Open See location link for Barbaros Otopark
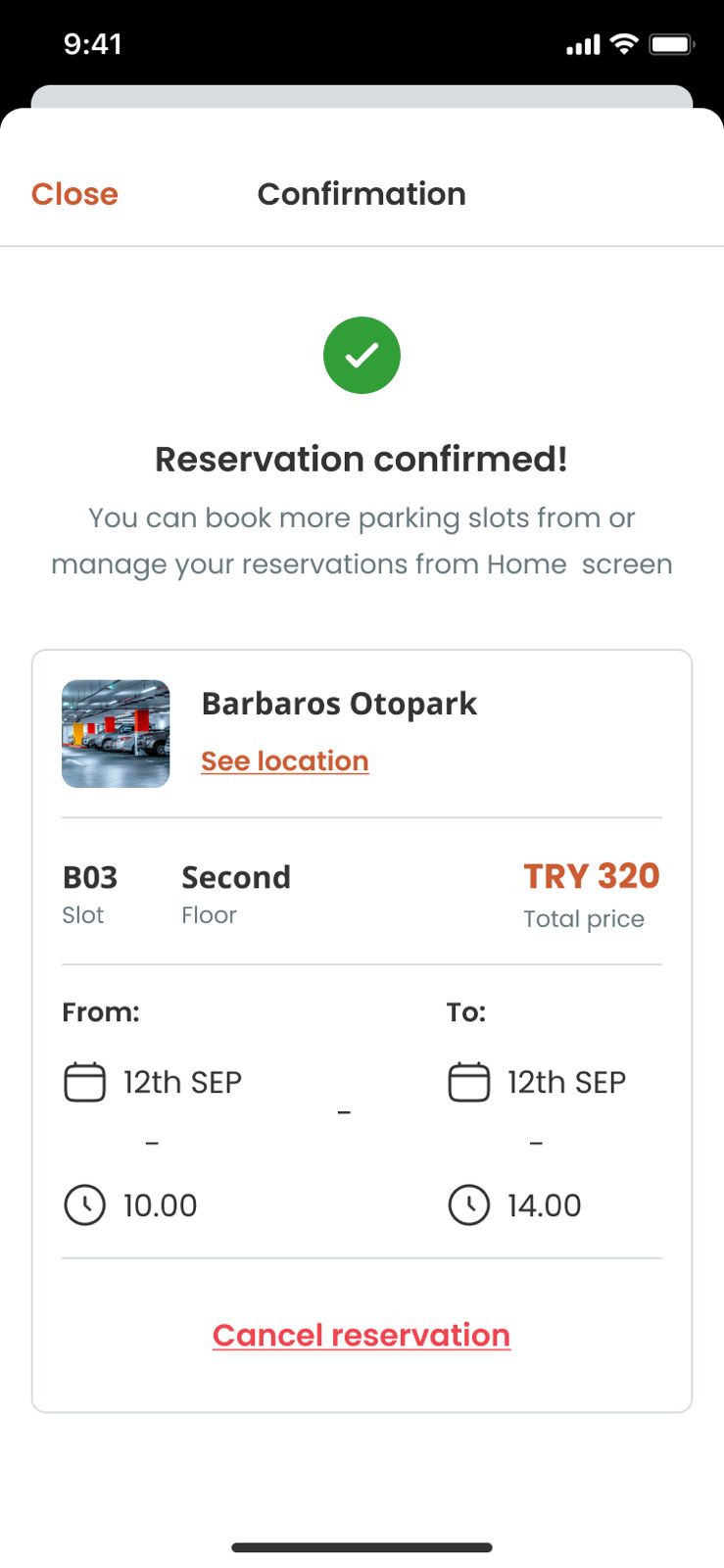The image size is (724, 1568). click(x=284, y=761)
